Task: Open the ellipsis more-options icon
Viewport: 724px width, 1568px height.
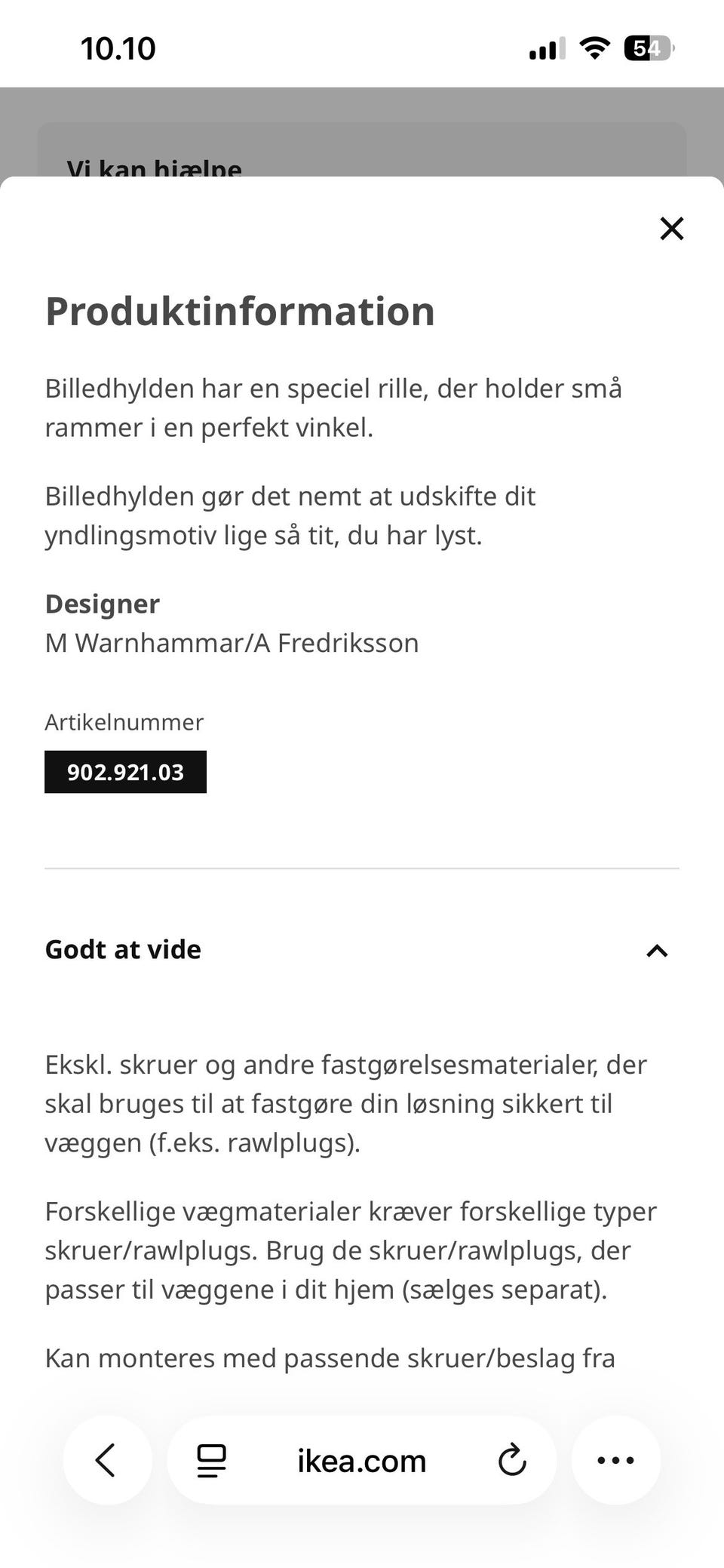Action: coord(616,1459)
